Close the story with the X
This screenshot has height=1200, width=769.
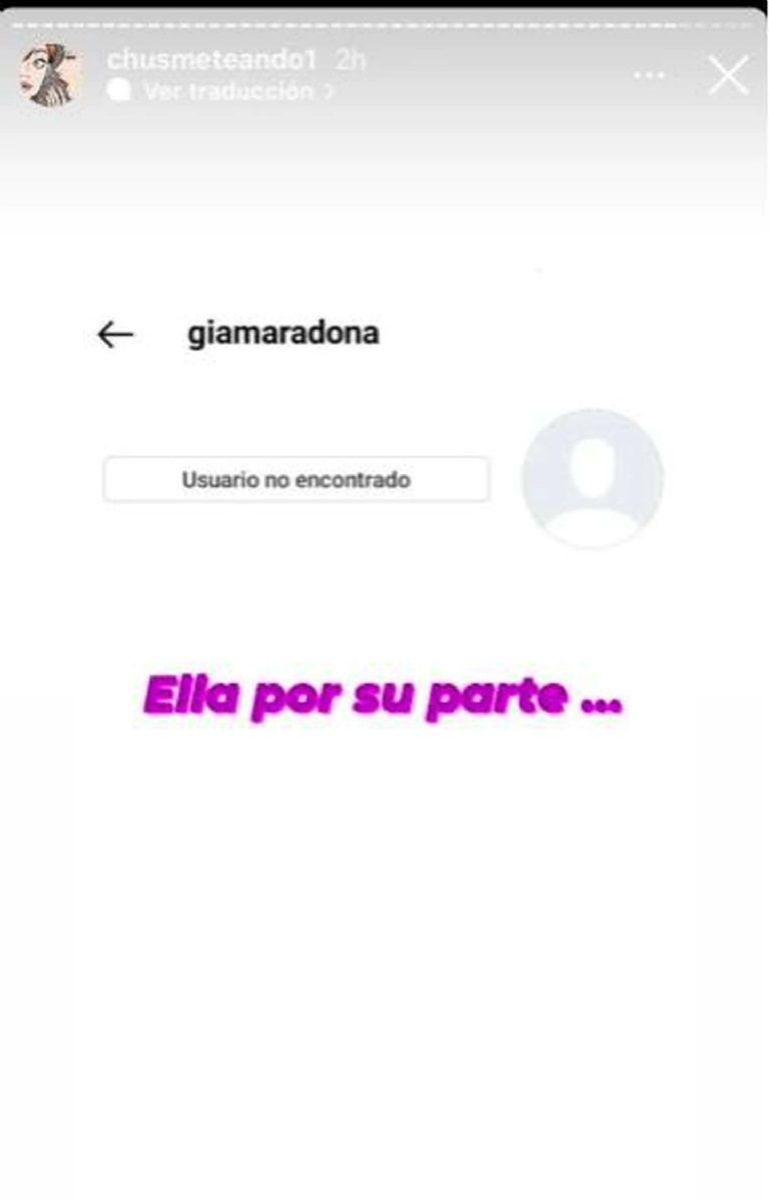pos(728,76)
